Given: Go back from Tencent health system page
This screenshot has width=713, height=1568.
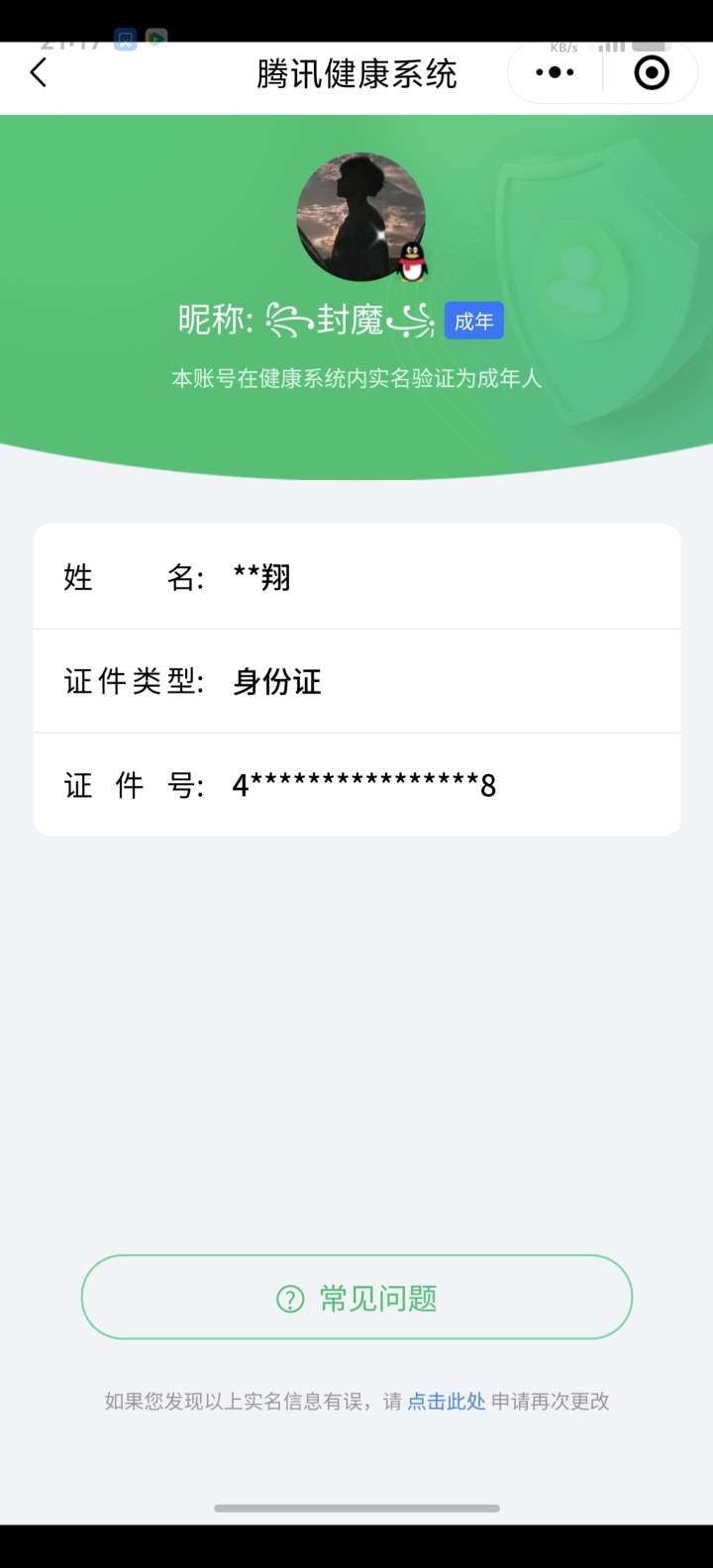Looking at the screenshot, I should [39, 72].
